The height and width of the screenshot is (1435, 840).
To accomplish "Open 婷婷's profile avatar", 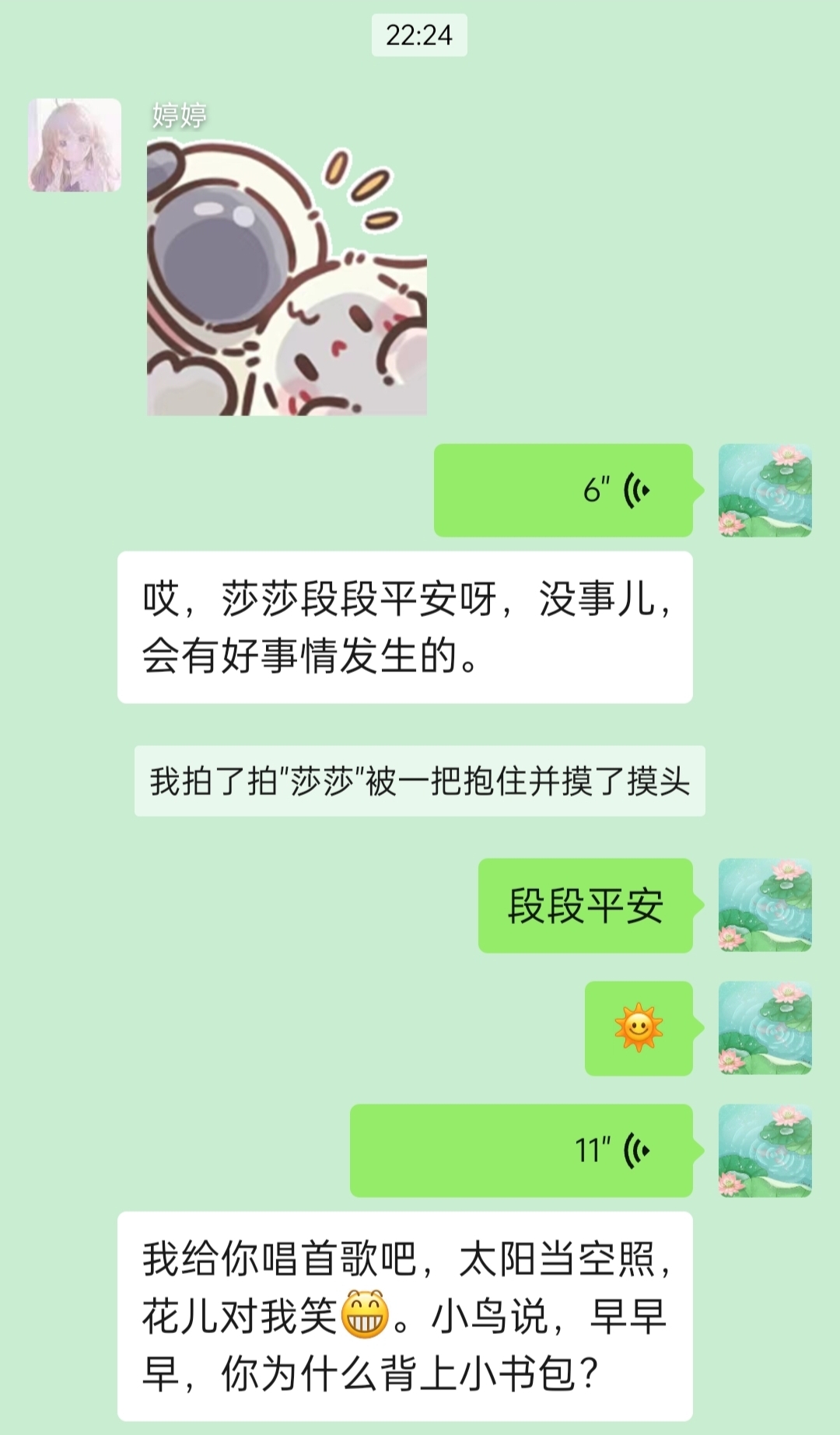I will point(75,145).
